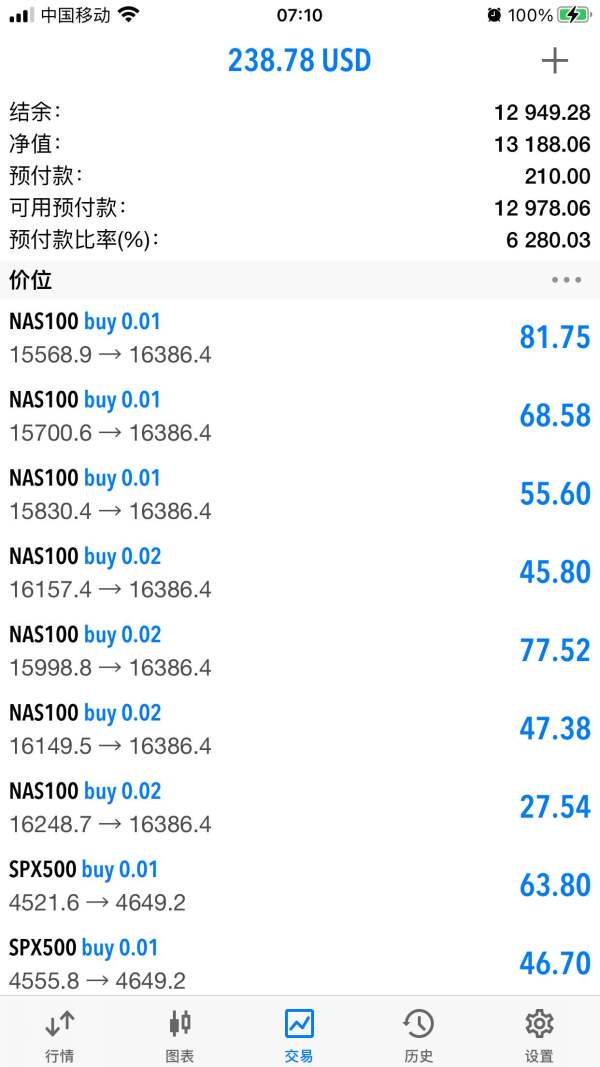The image size is (600, 1067).
Task: Switch to the 图表 chart tab
Action: click(x=180, y=1033)
